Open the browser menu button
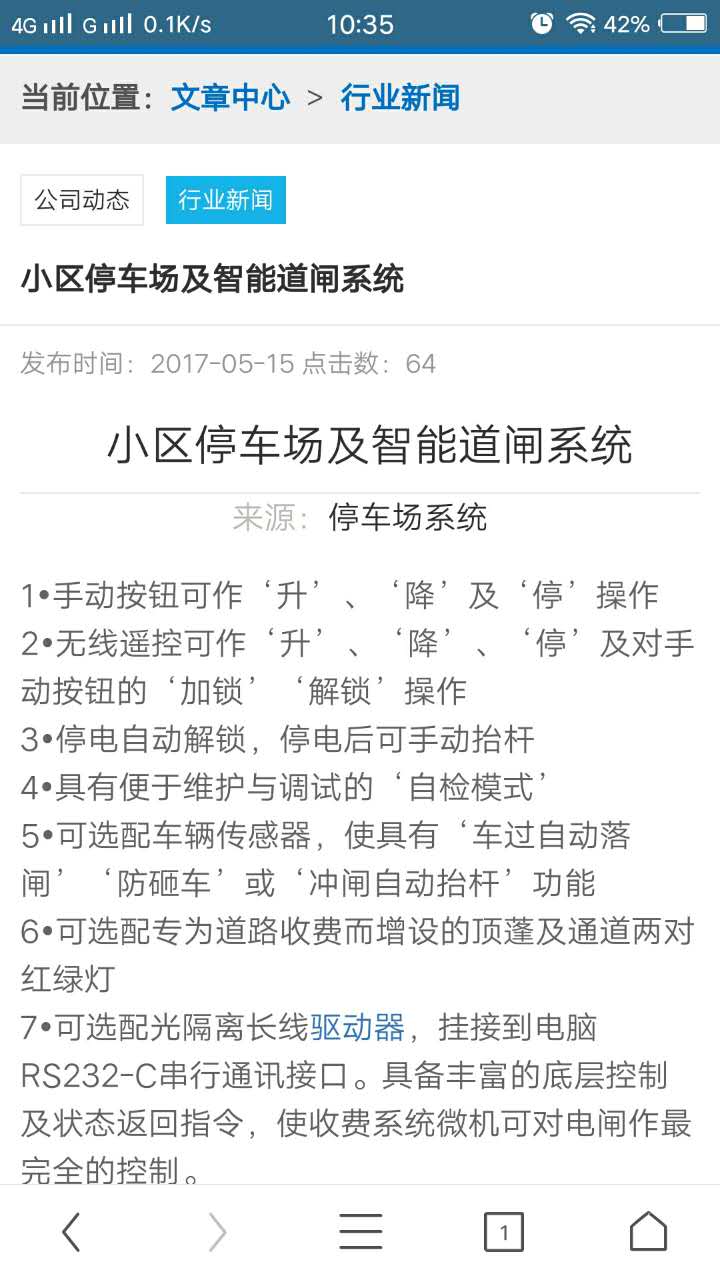 point(360,1232)
